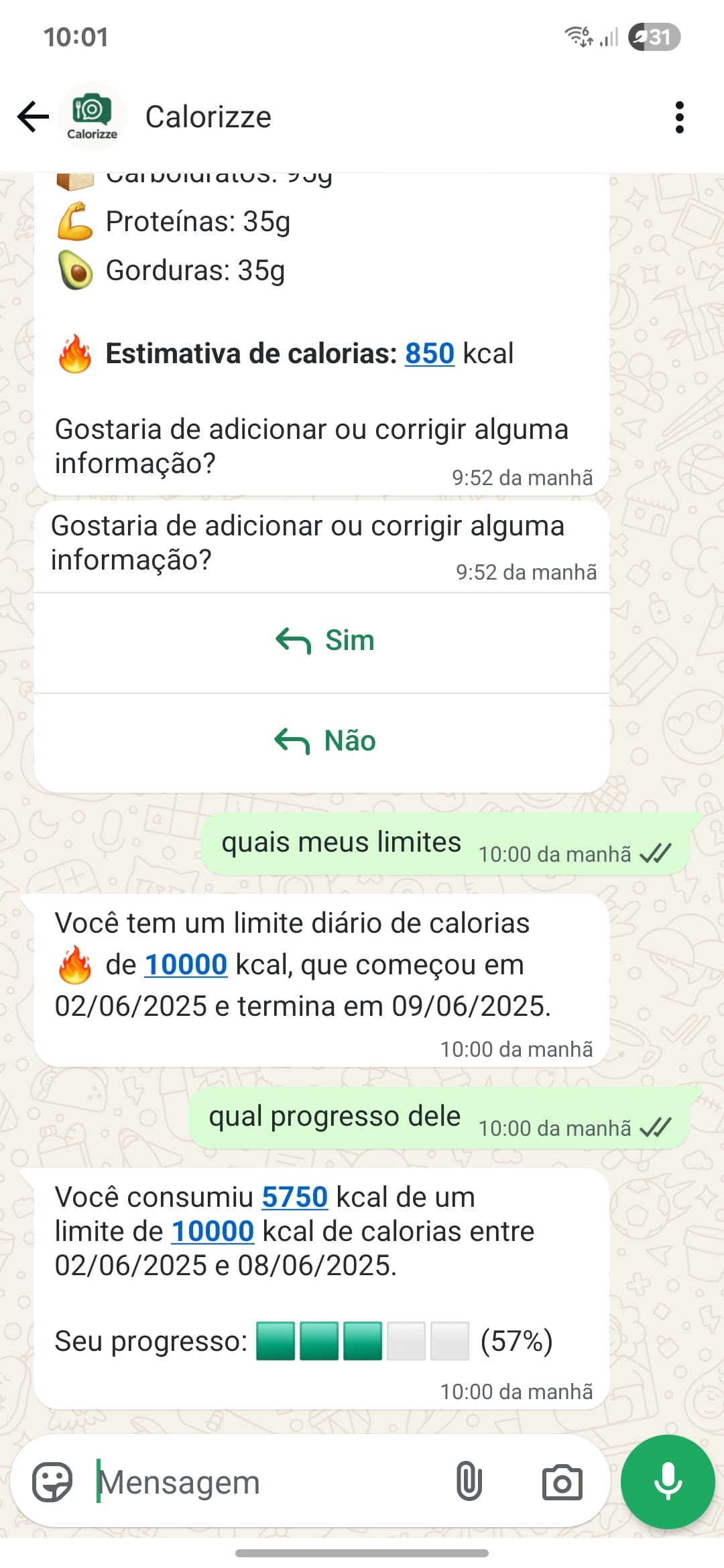Open the attachment paperclip
This screenshot has width=724, height=1568.
pyautogui.click(x=469, y=1482)
